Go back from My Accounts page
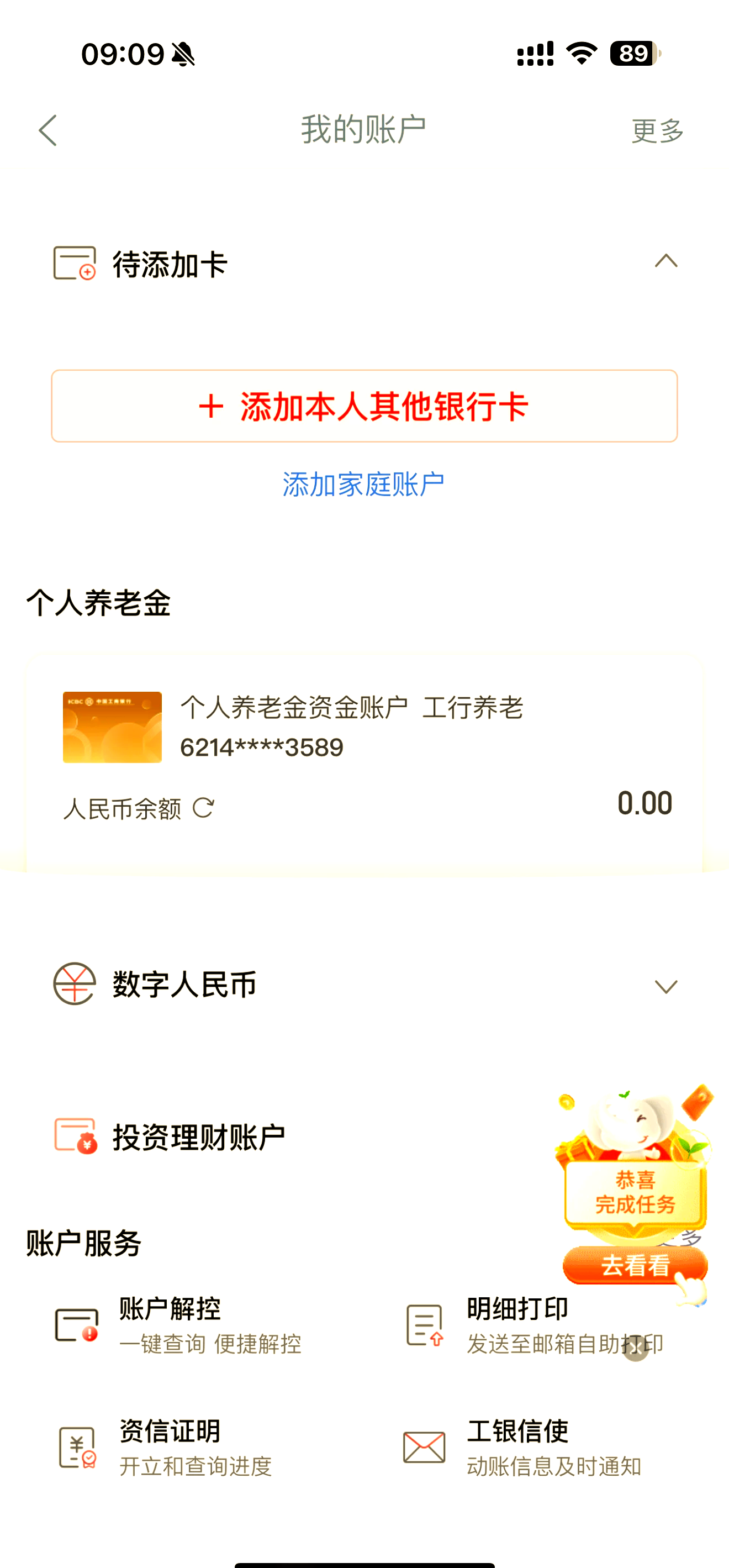The height and width of the screenshot is (1568, 729). (47, 130)
